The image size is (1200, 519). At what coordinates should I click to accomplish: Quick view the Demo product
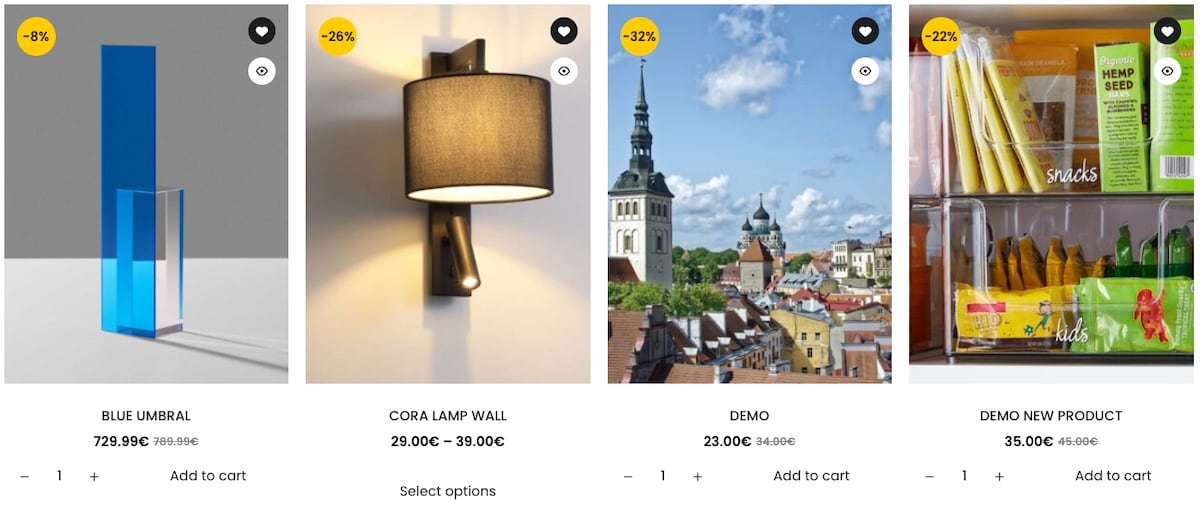pyautogui.click(x=865, y=71)
